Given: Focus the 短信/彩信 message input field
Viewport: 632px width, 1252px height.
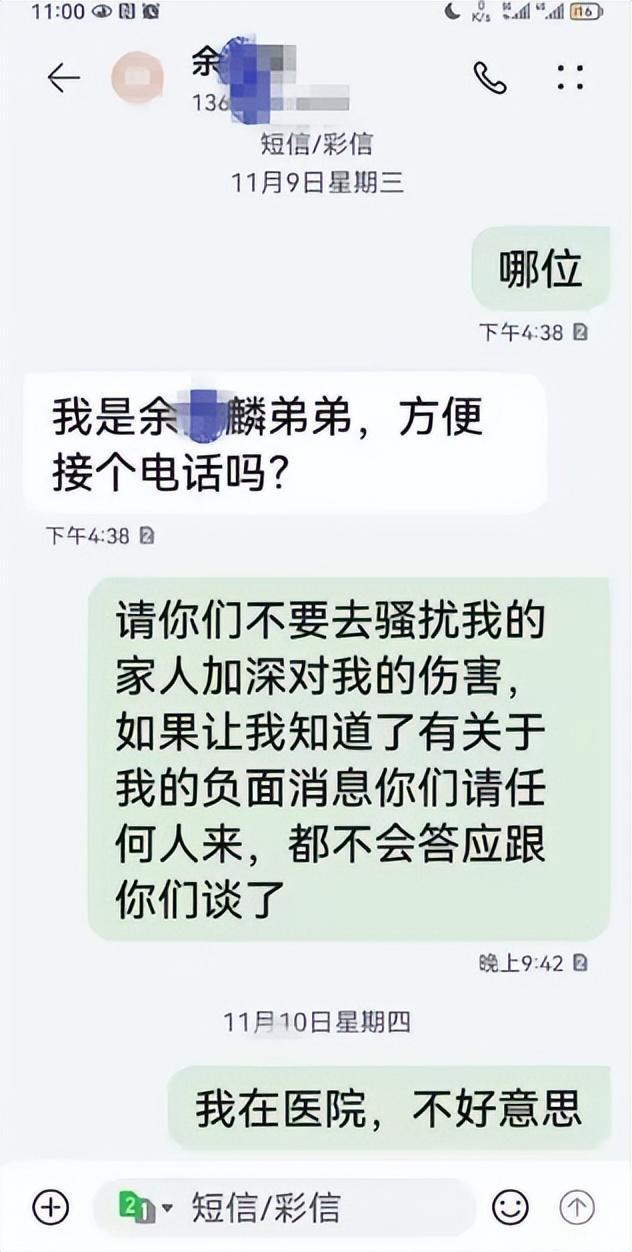Looking at the screenshot, I should [x=320, y=1207].
